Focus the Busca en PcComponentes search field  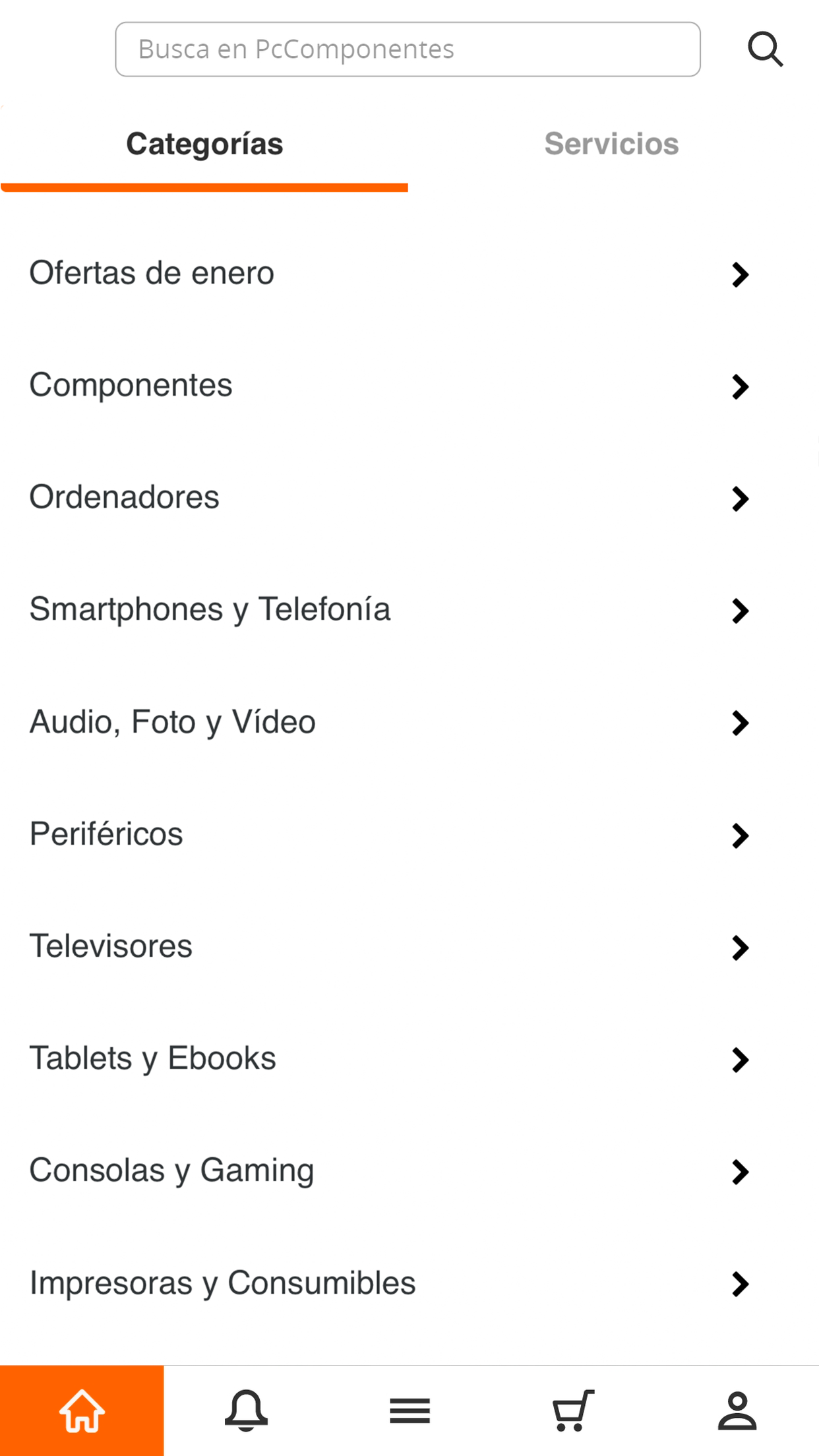pyautogui.click(x=408, y=49)
